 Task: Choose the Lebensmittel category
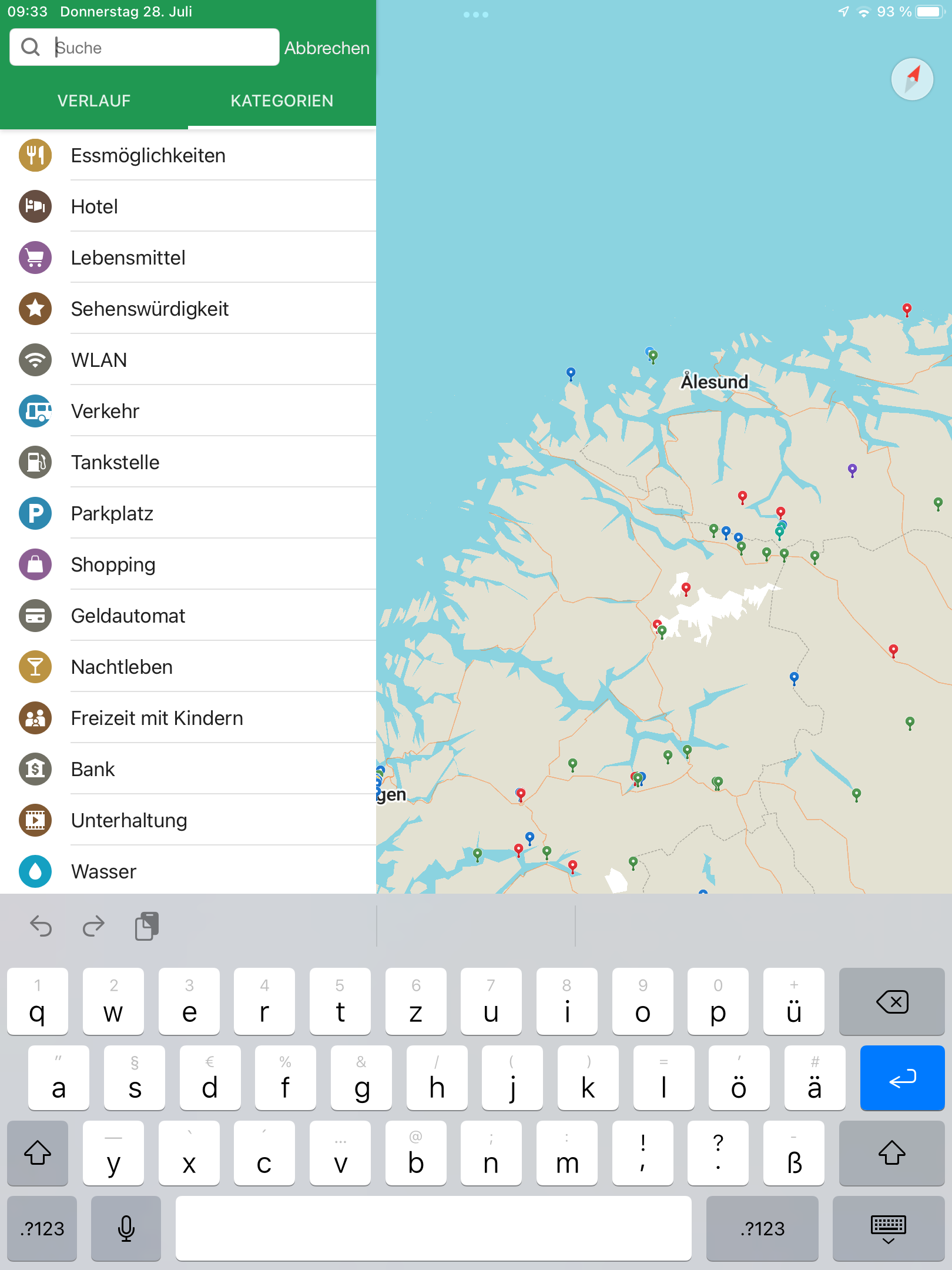(128, 258)
